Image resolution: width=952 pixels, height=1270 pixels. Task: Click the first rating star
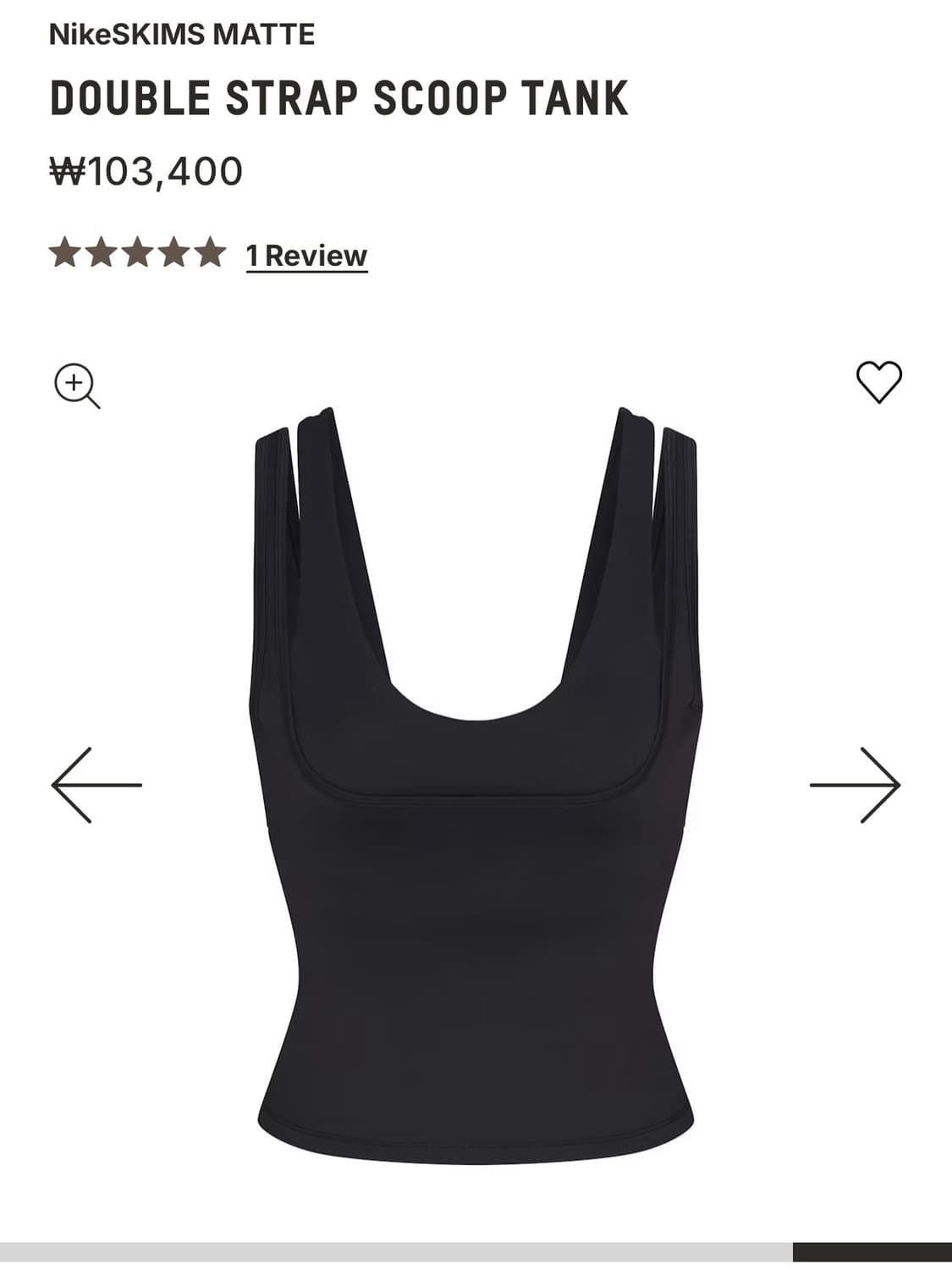65,253
